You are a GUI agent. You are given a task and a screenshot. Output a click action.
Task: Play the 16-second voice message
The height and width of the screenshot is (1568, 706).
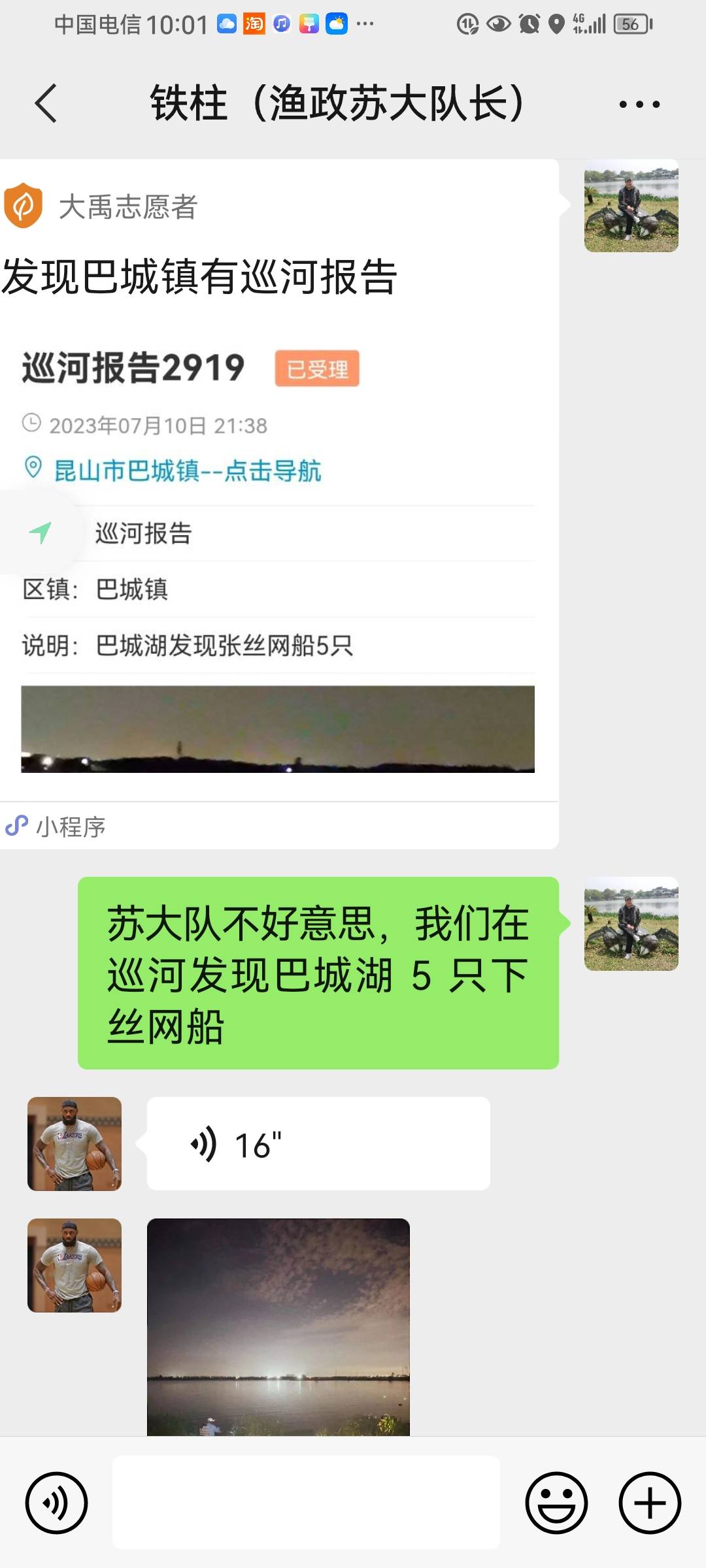pyautogui.click(x=318, y=1143)
